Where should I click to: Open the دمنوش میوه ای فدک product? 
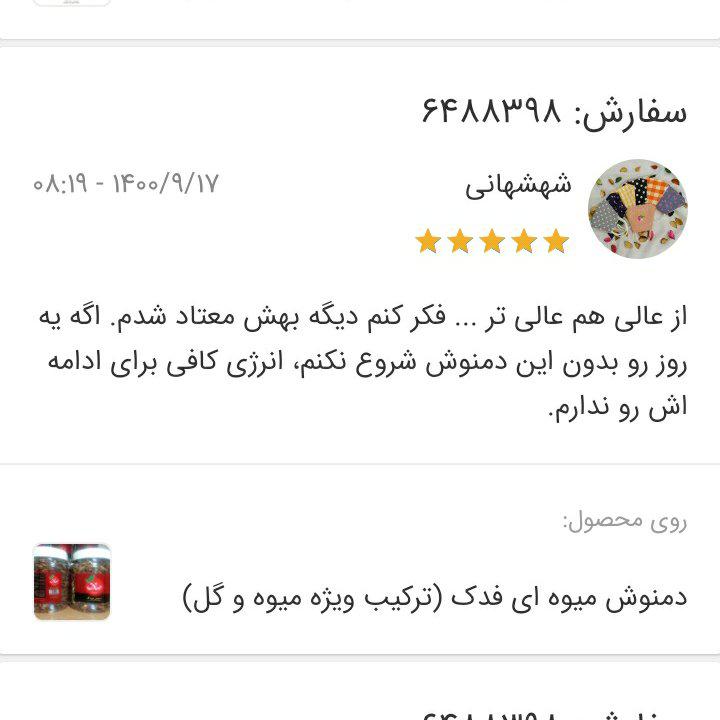click(x=435, y=597)
